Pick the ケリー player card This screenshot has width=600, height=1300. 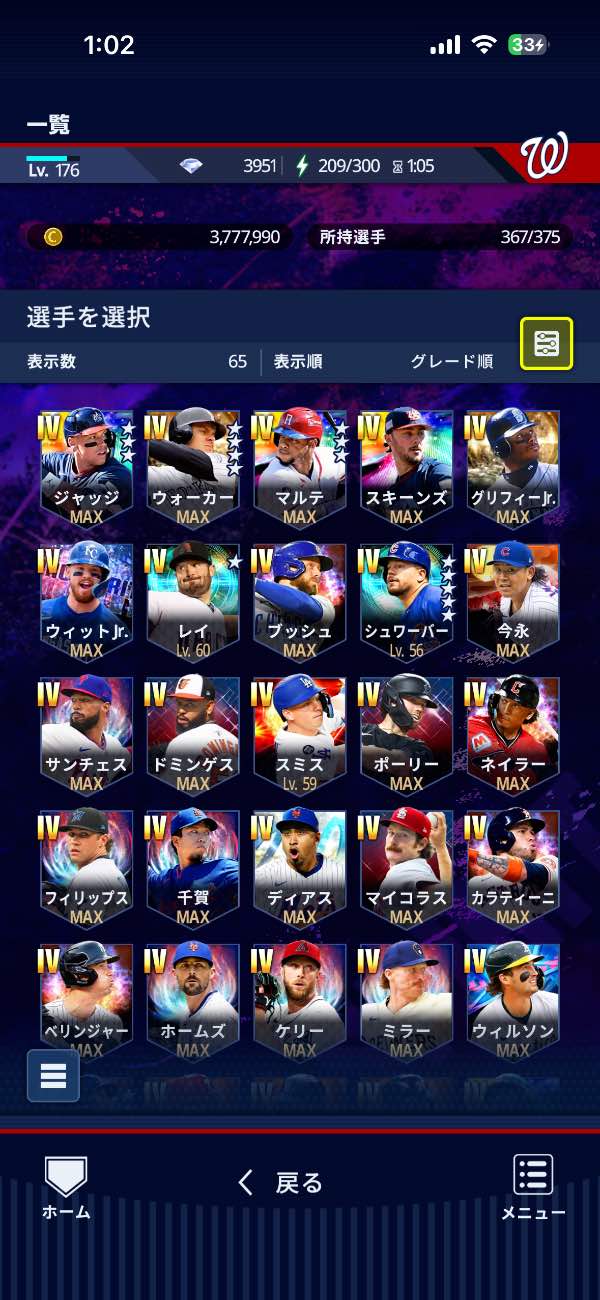(x=299, y=1000)
